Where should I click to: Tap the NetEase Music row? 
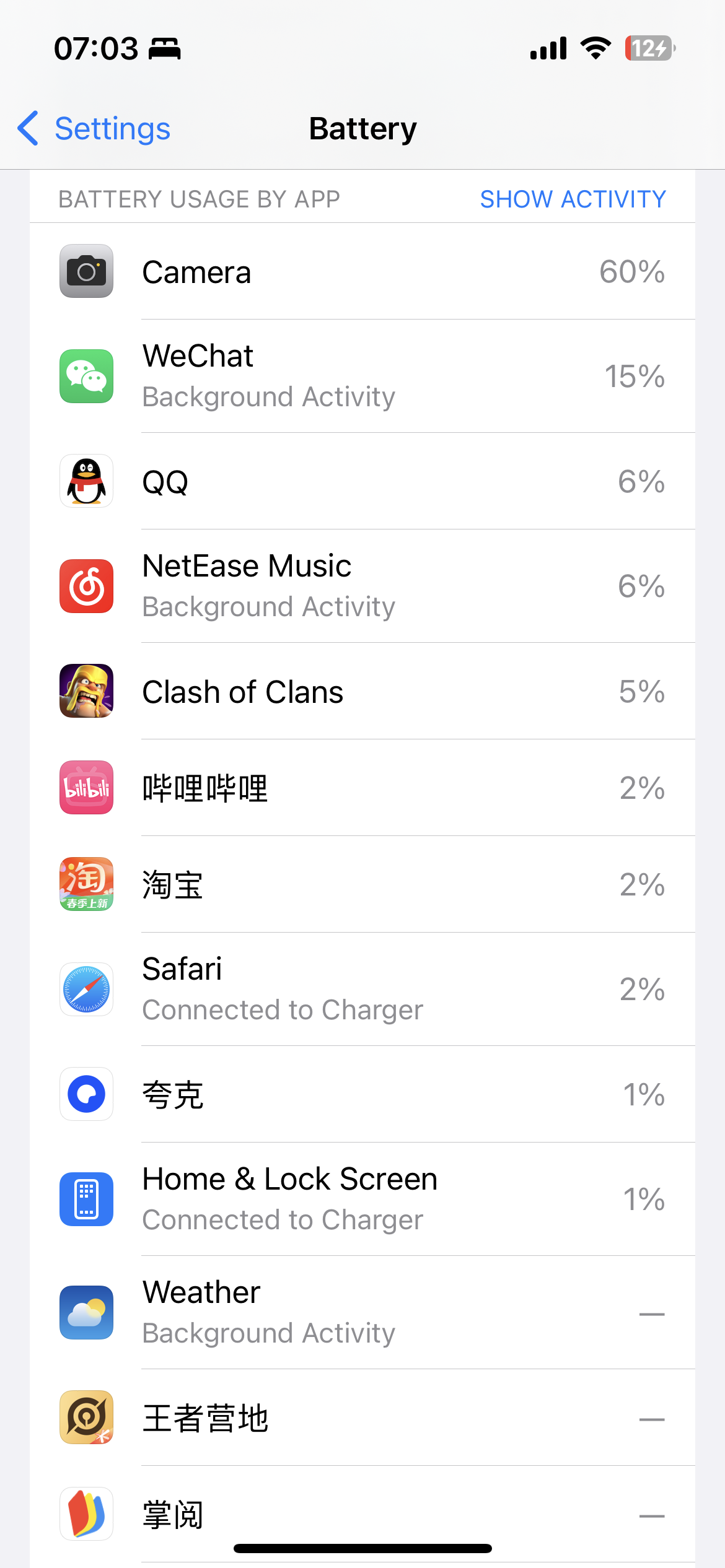pyautogui.click(x=362, y=586)
